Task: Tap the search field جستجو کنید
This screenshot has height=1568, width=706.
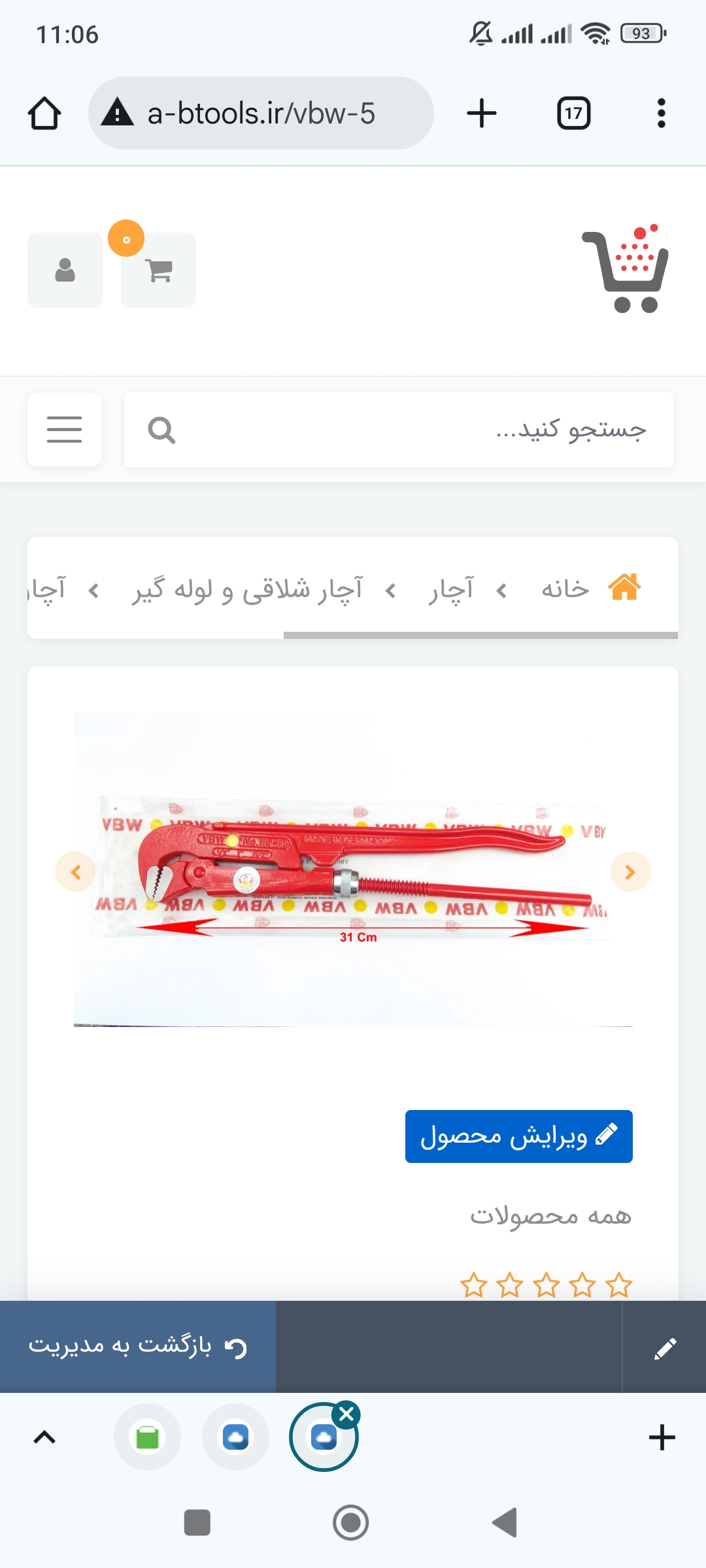Action: [x=399, y=429]
